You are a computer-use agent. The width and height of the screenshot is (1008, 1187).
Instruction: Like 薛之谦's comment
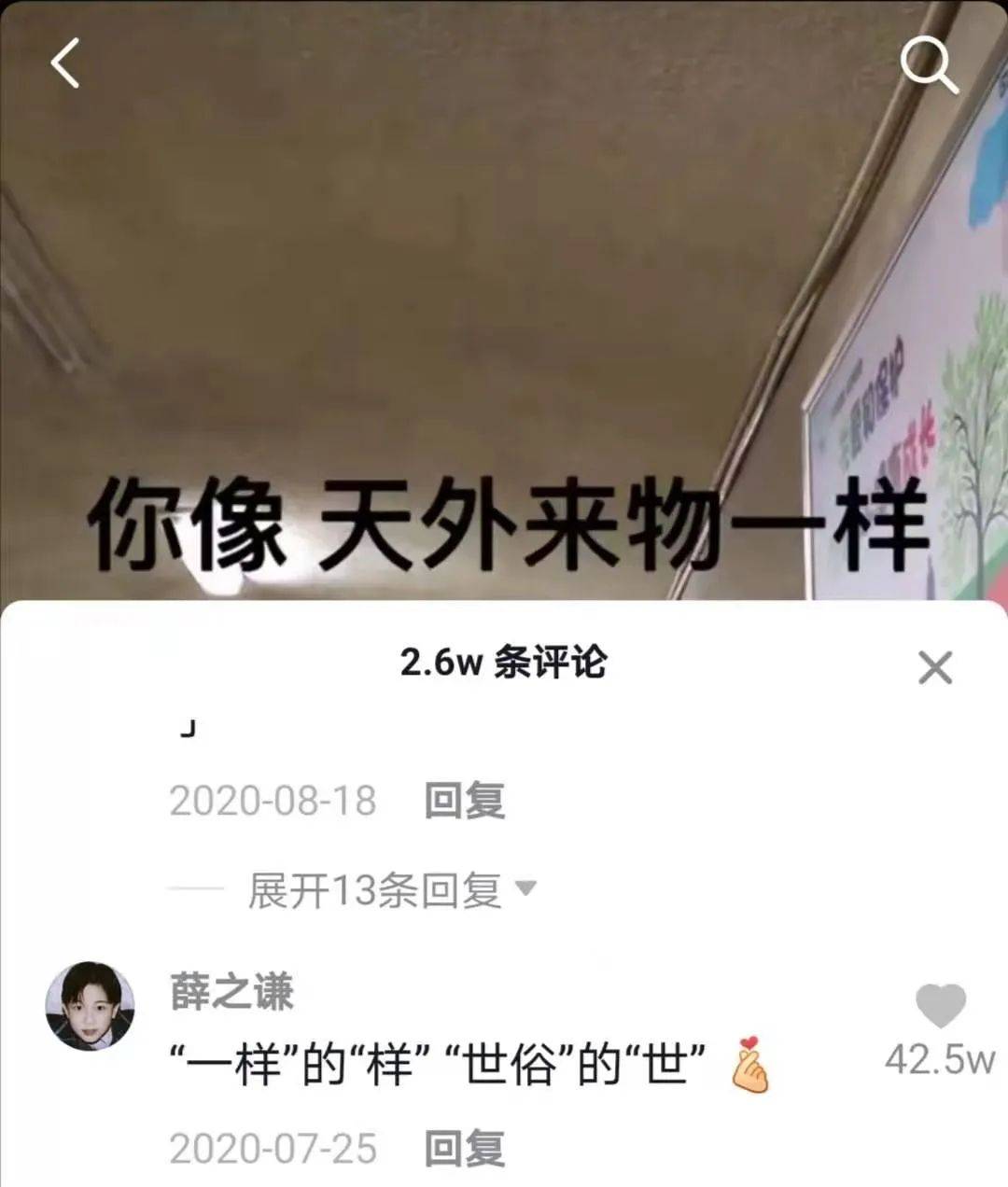939,1008
